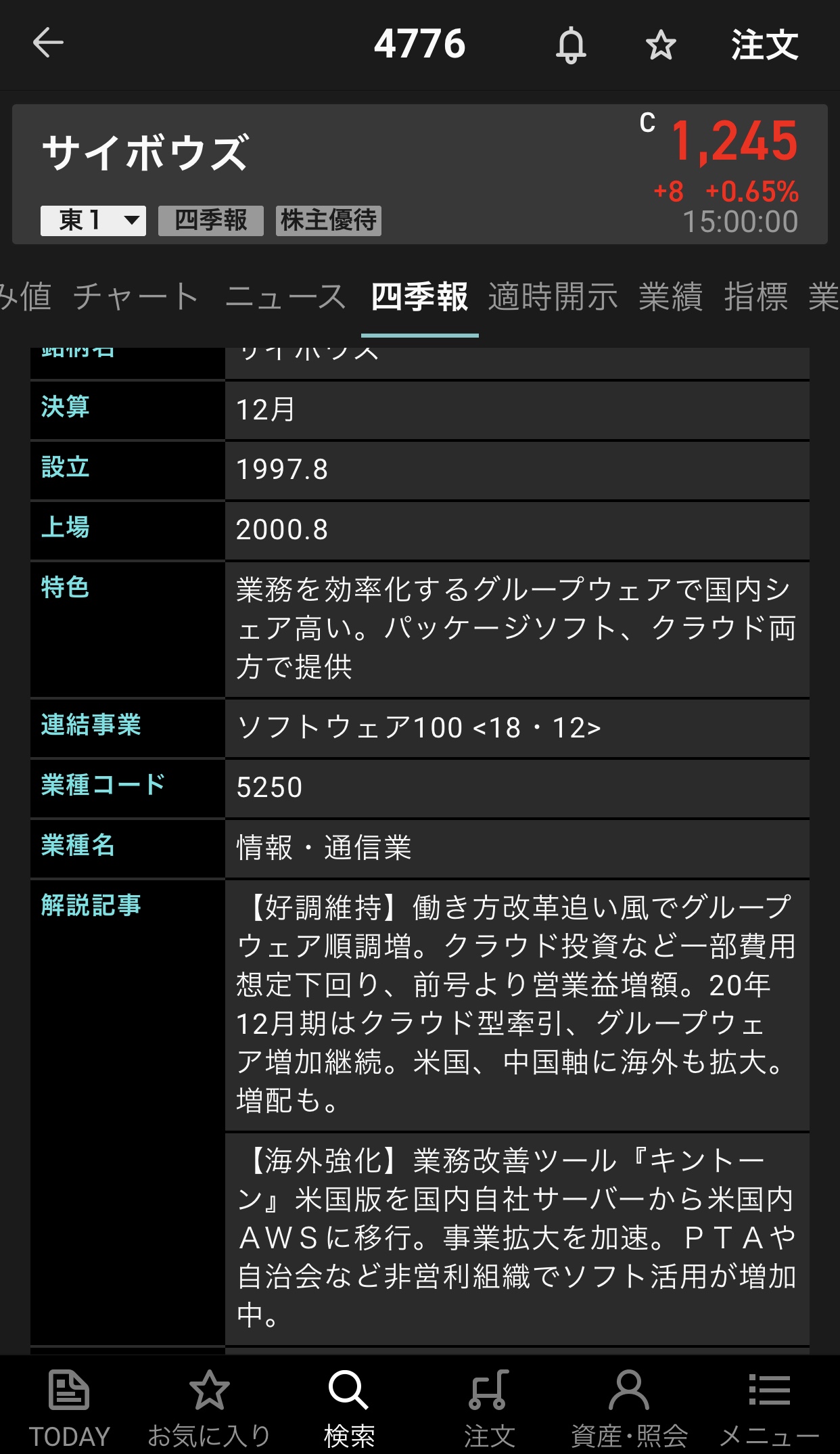The height and width of the screenshot is (1454, 840).
Task: Open the 業績 tab
Action: tap(671, 297)
